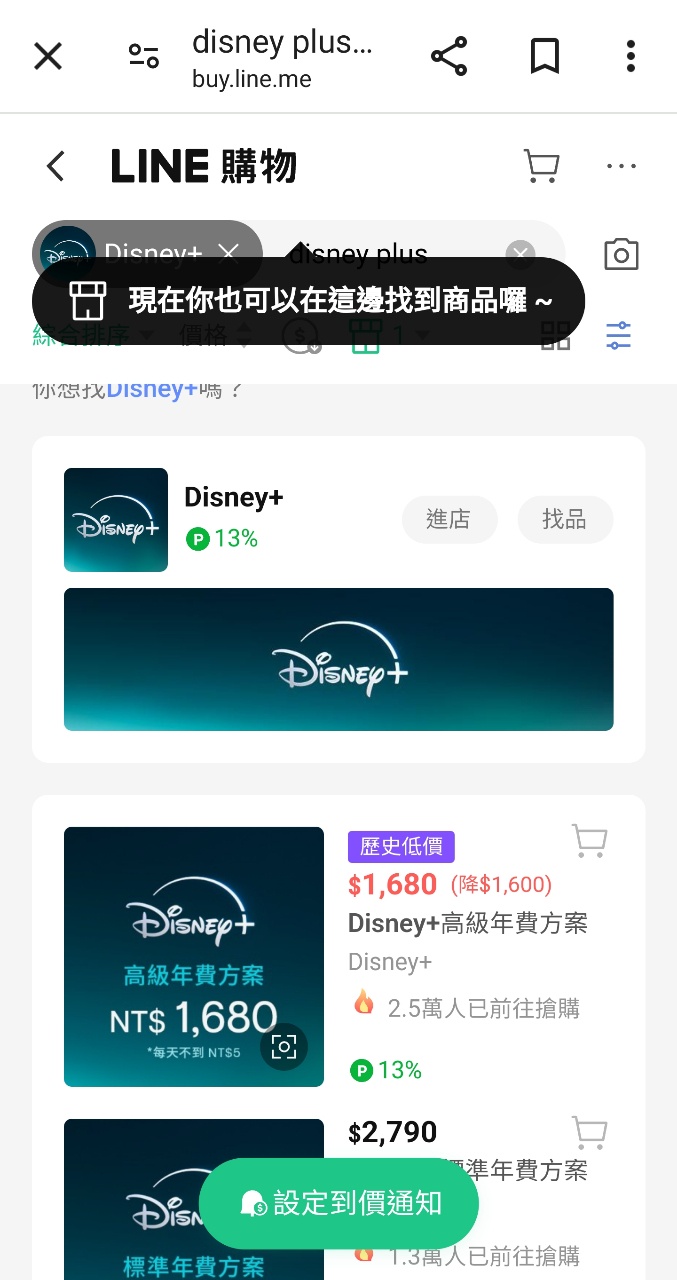Clear the disney plus search text

520,254
